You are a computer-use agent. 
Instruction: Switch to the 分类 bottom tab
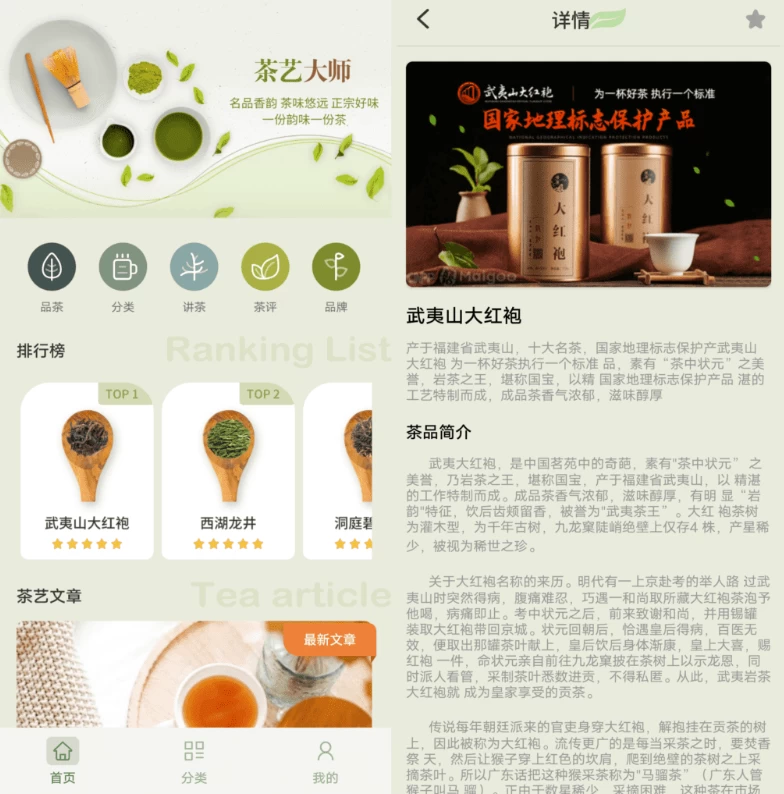point(194,762)
